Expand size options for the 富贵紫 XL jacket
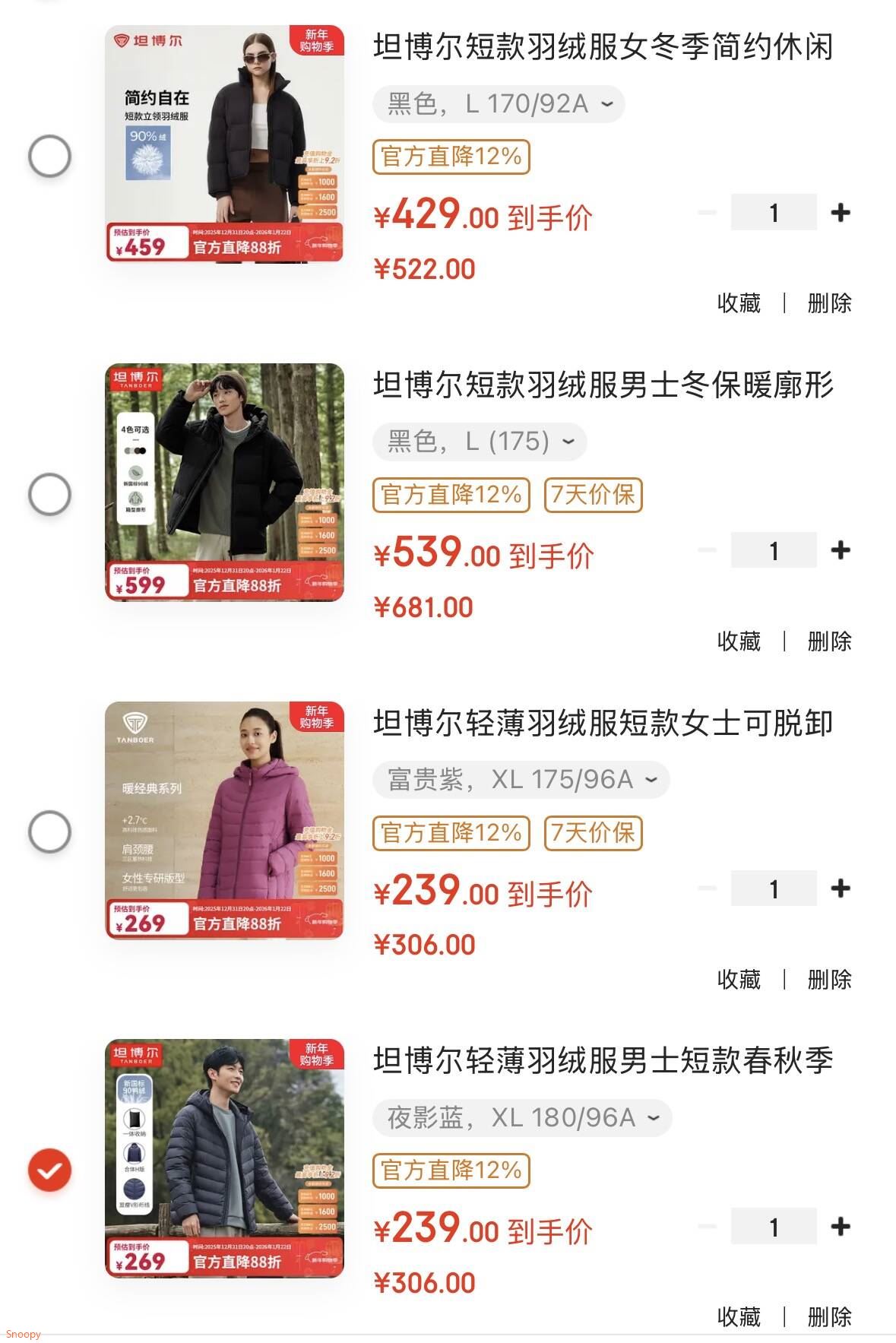Screen dimensions: 896x1343 (x=519, y=779)
